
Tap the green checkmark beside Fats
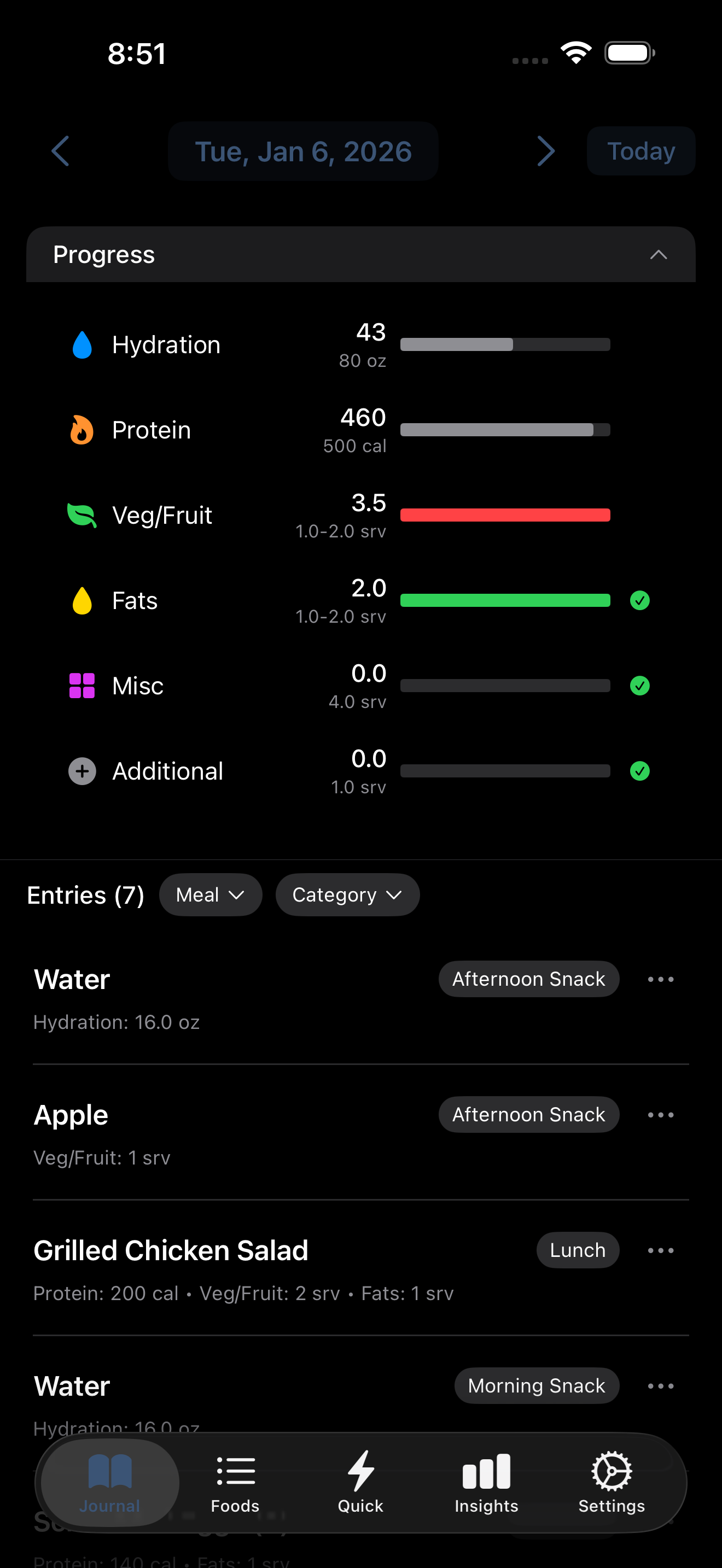pyautogui.click(x=640, y=601)
